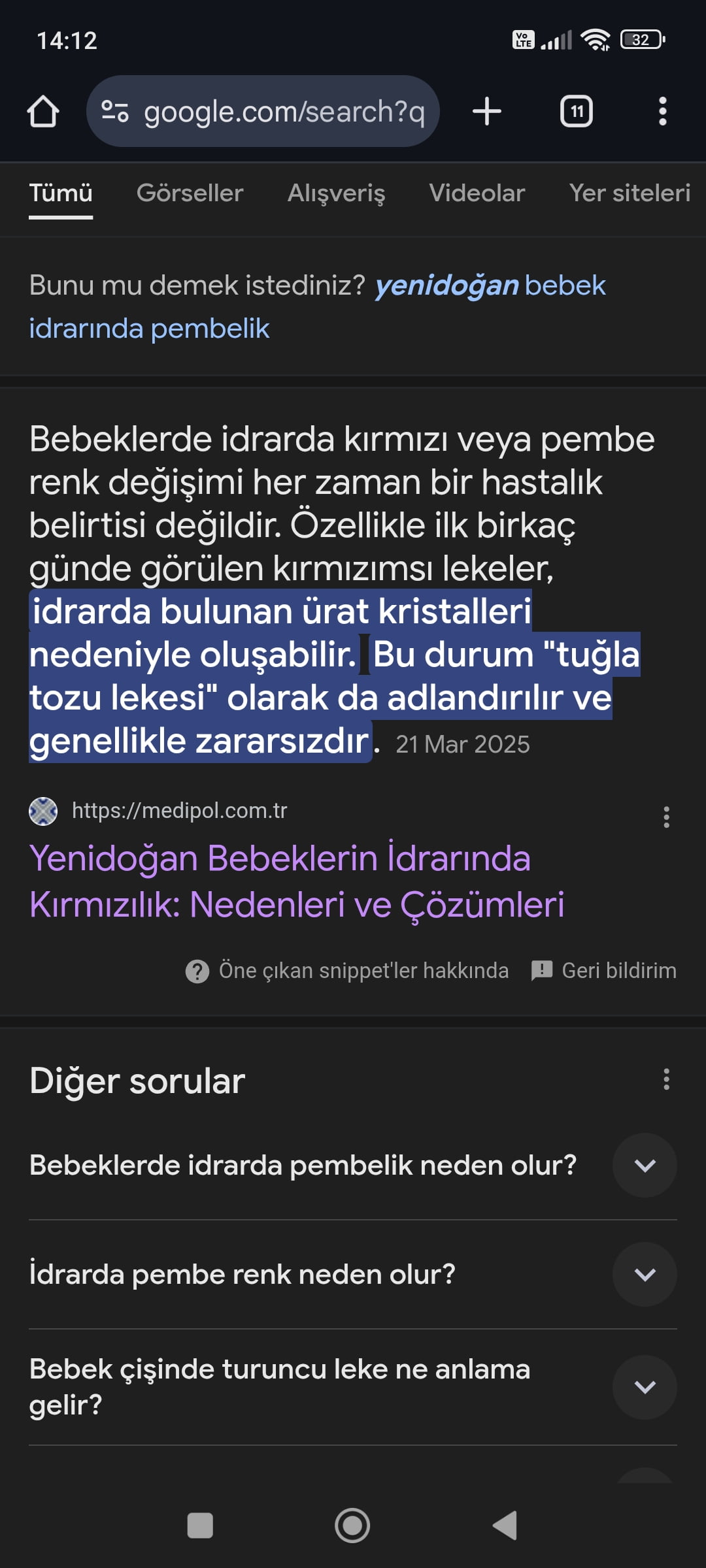Search suggested yenidoğan bebek idrarında pembelik
The width and height of the screenshot is (706, 1568).
click(318, 306)
